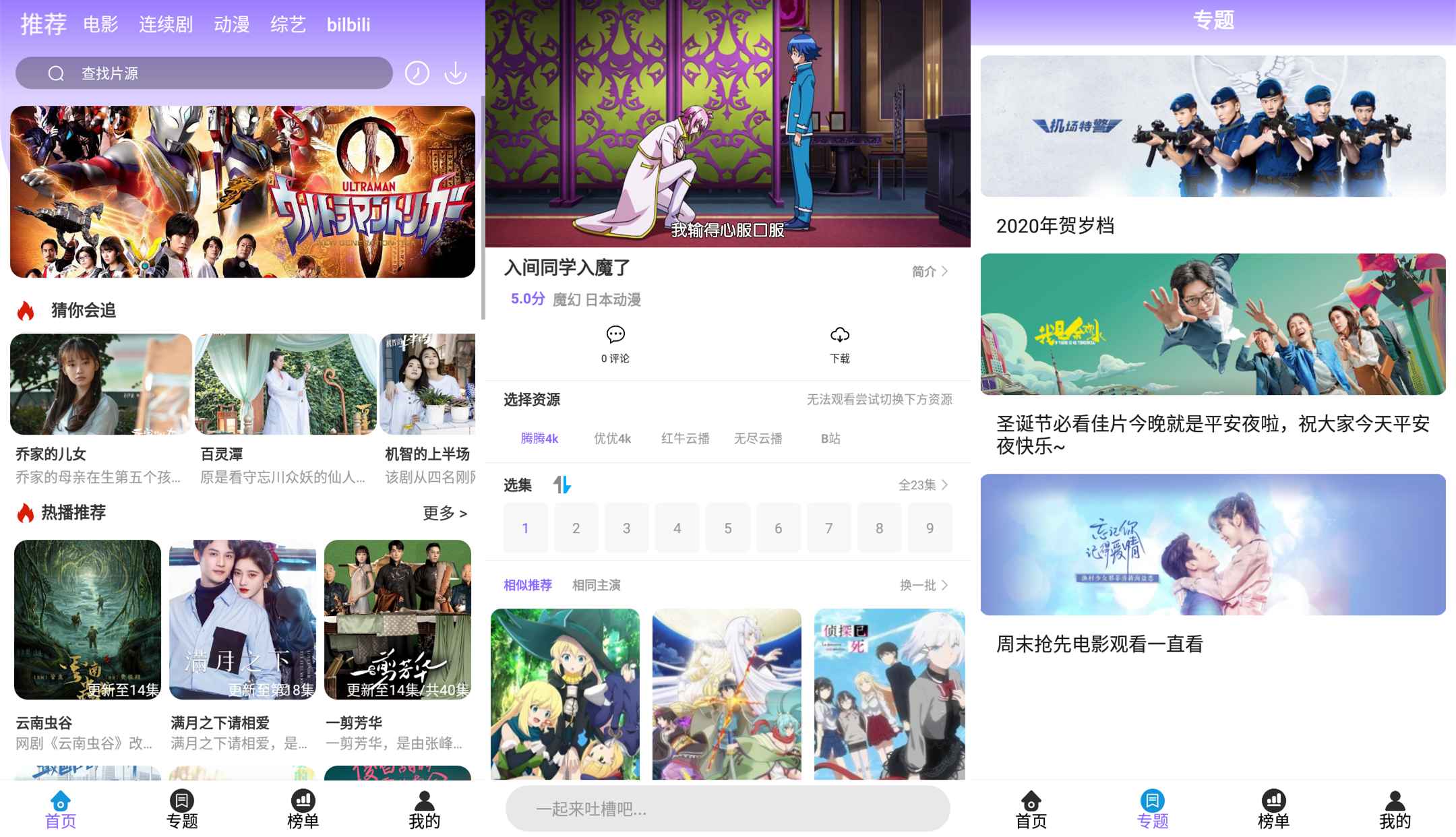Open the downloads arrow icon

pyautogui.click(x=456, y=73)
